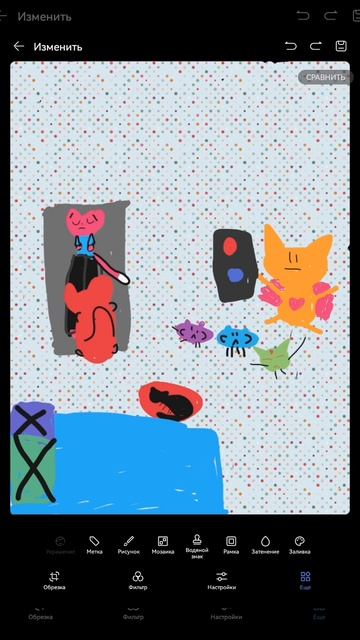Add a Водяной знак
This screenshot has height=640, width=360.
197,547
